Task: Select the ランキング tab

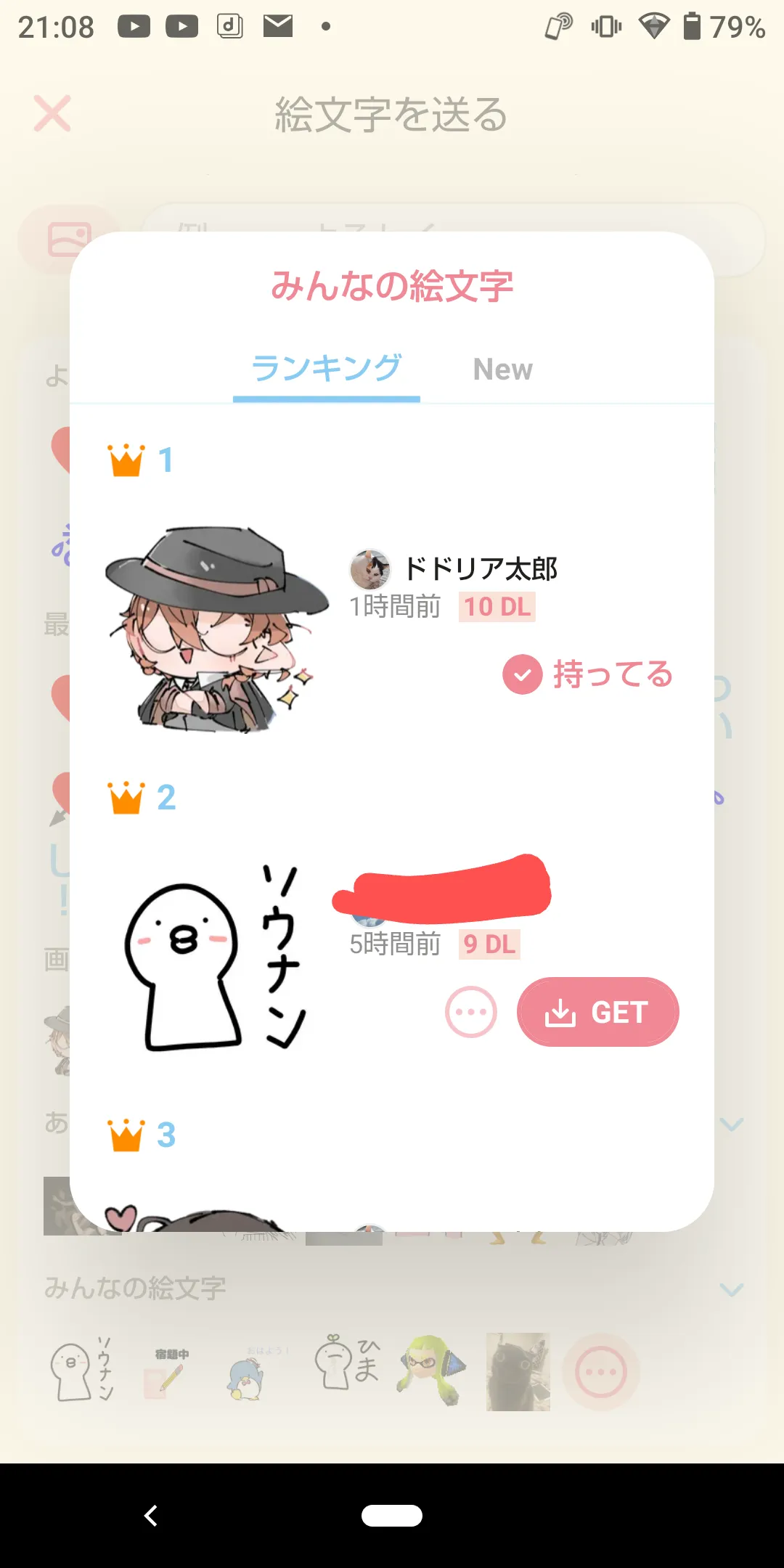Action: 327,369
